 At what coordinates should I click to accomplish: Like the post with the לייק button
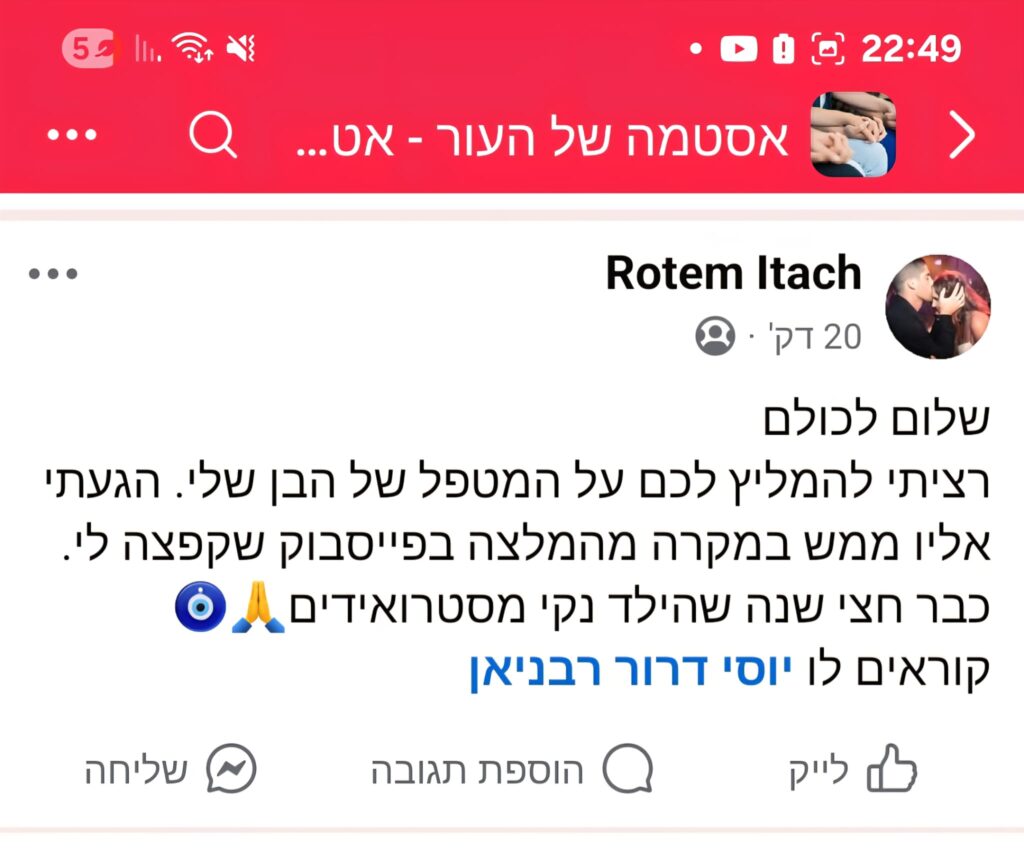[852, 770]
